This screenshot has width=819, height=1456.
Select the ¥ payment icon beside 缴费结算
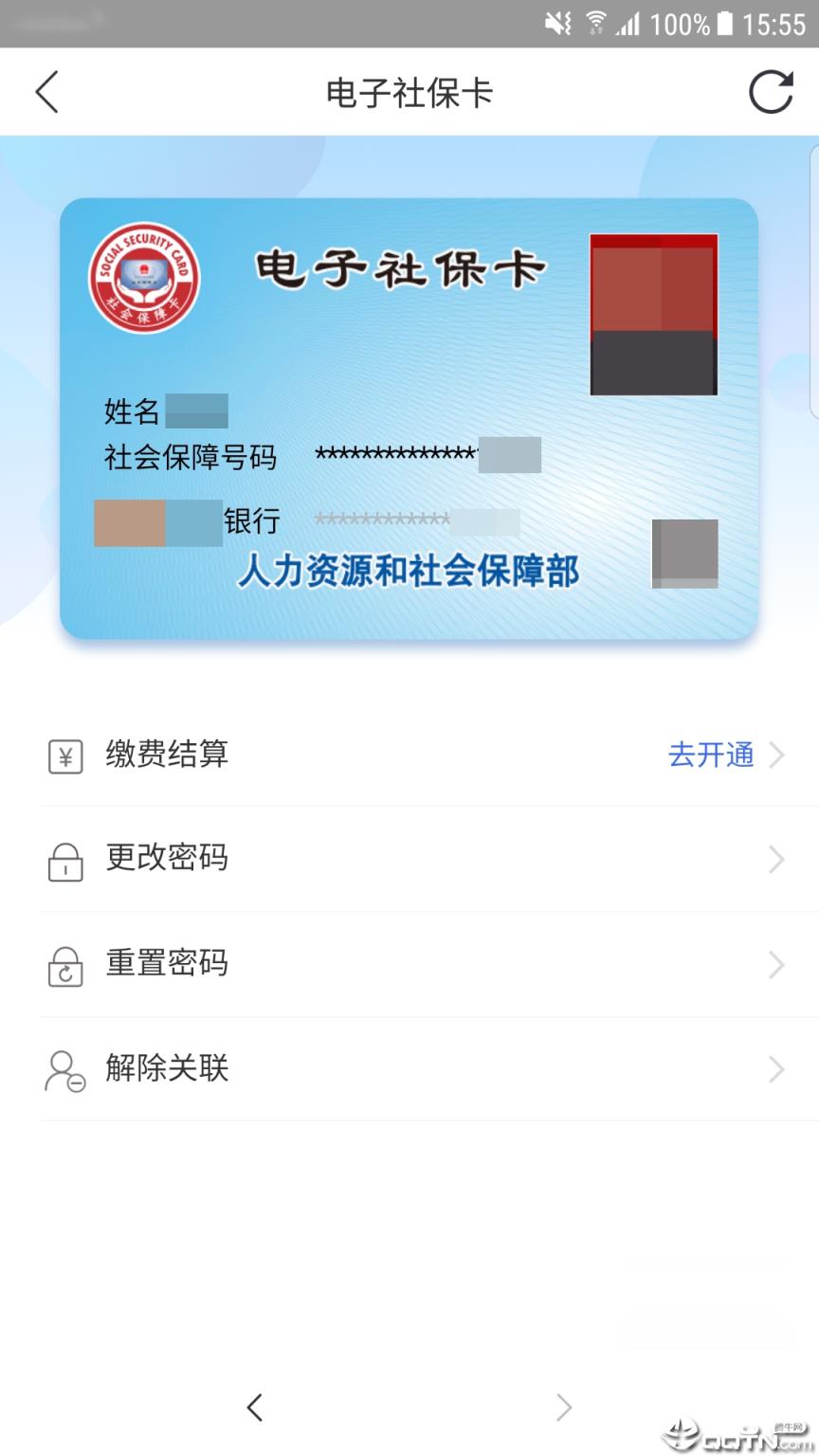(64, 755)
